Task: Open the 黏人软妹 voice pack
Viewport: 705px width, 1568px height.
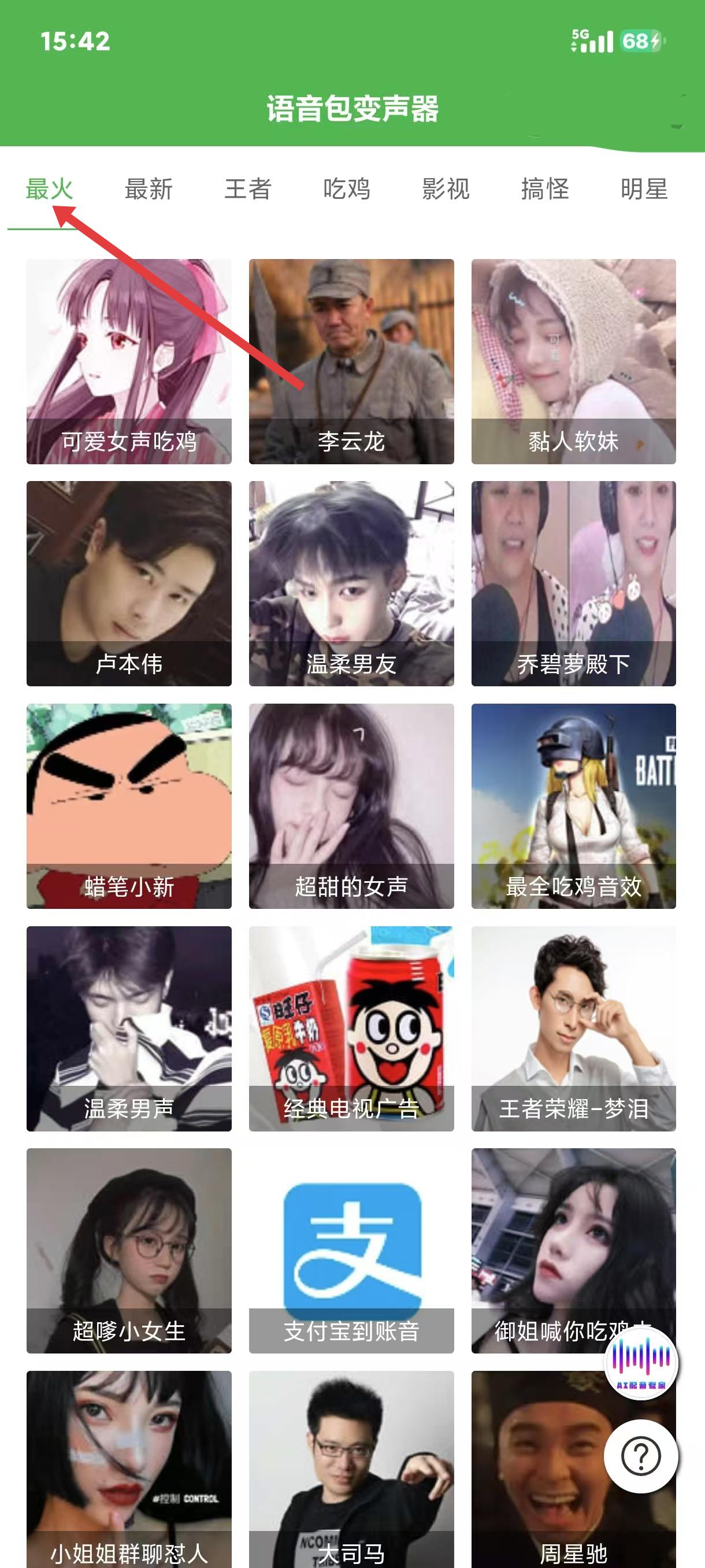Action: point(574,361)
